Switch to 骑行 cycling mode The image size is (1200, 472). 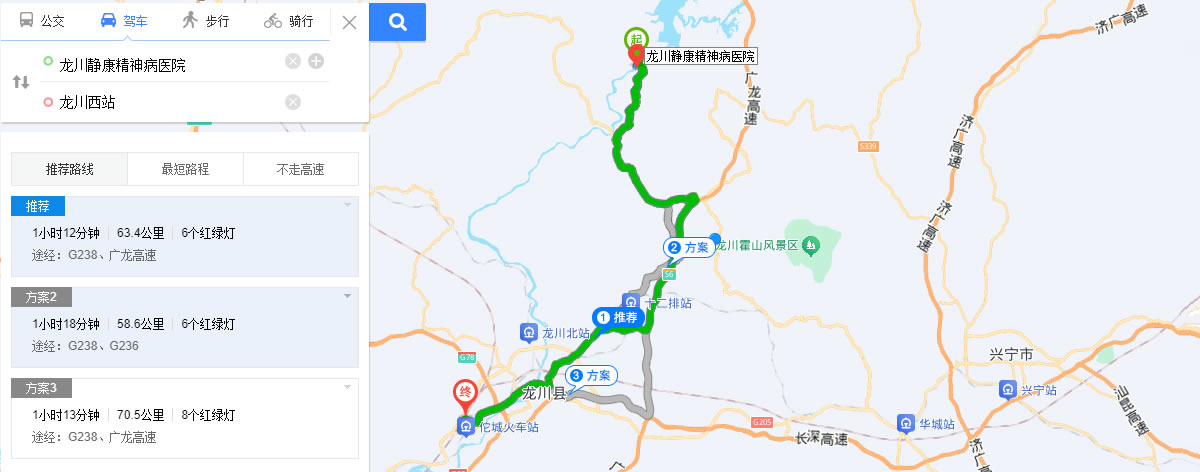click(x=288, y=20)
